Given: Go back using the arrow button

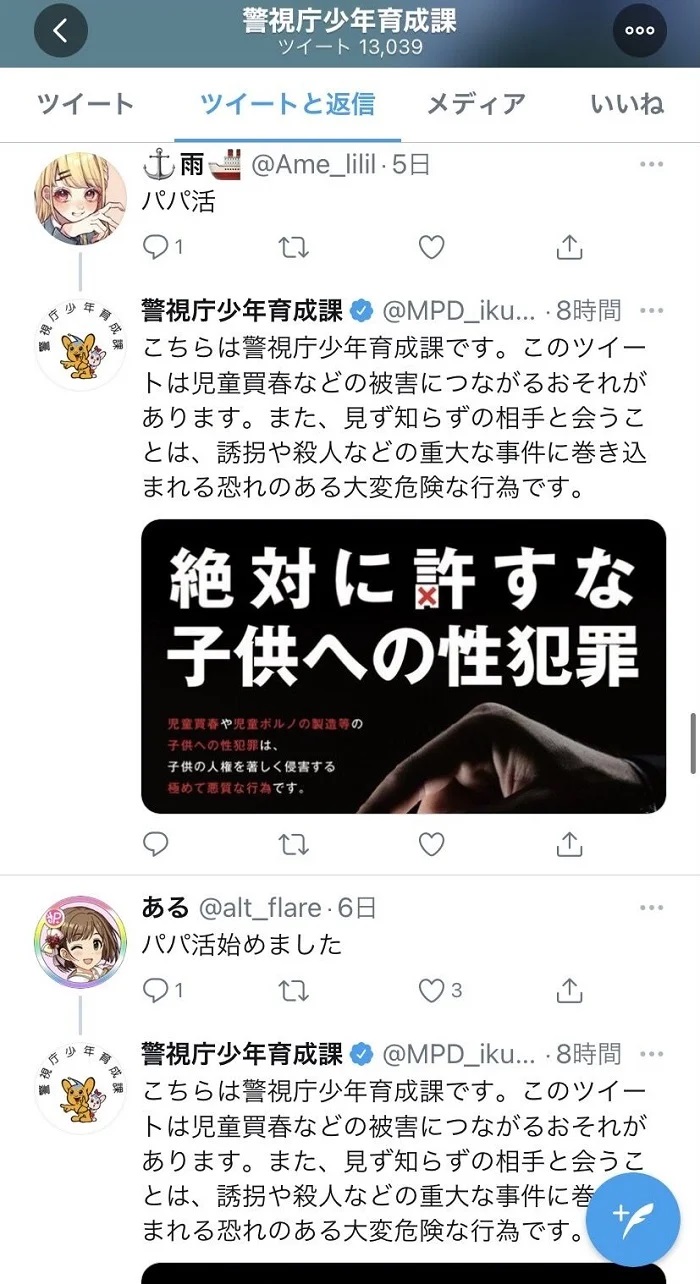Looking at the screenshot, I should tap(61, 31).
